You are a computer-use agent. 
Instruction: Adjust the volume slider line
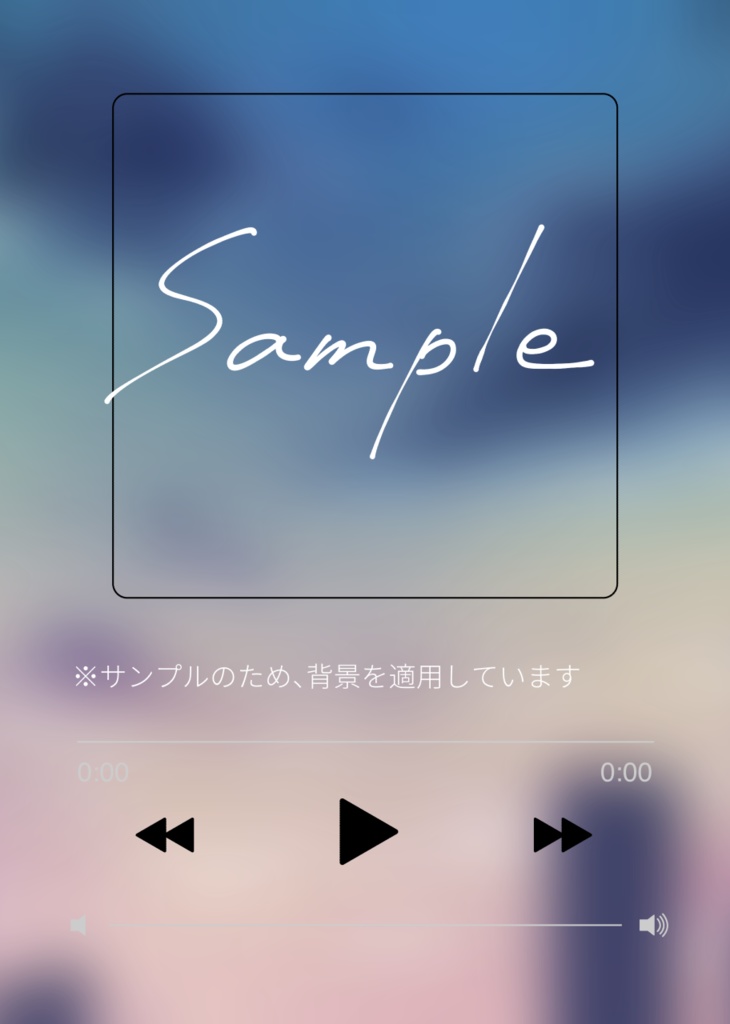[365, 925]
